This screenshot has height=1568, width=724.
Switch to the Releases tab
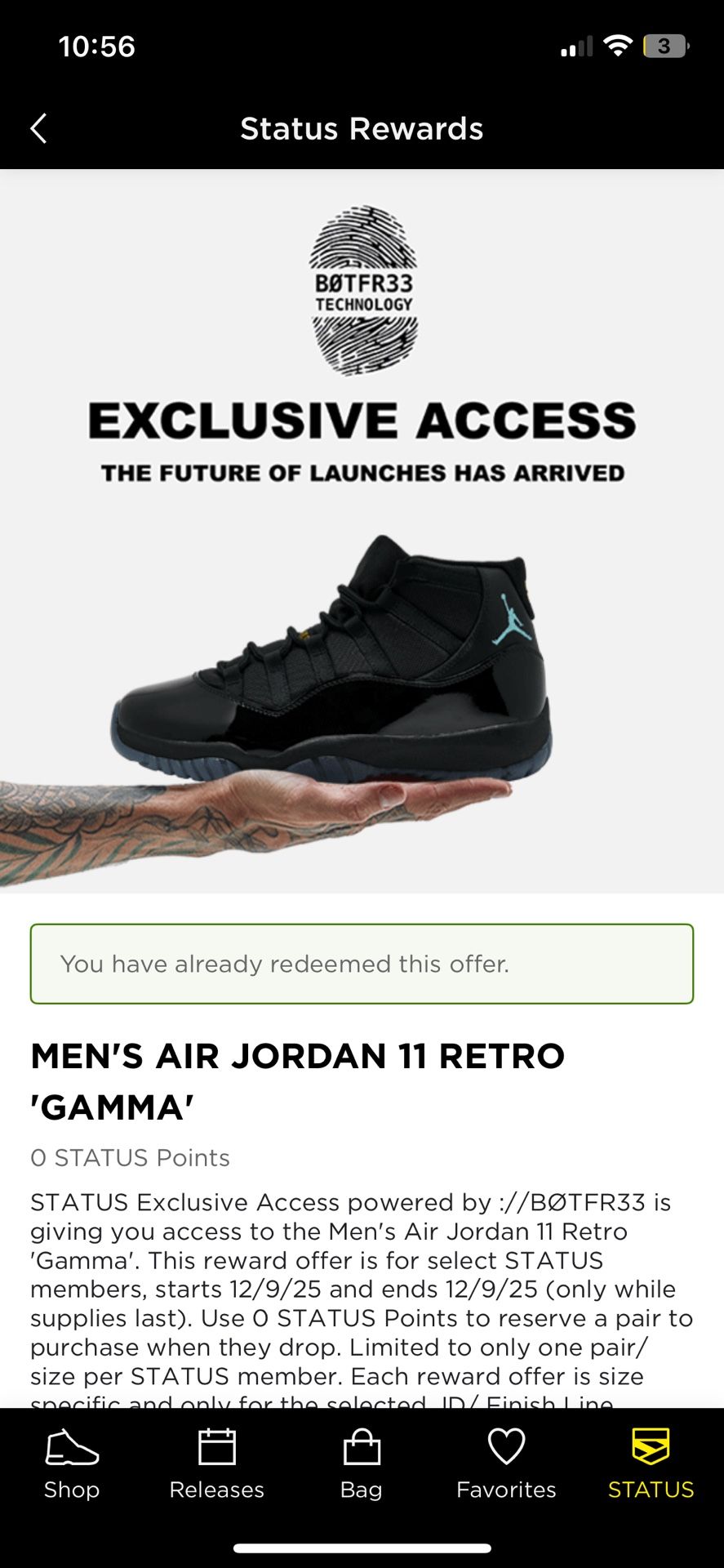[216, 1489]
